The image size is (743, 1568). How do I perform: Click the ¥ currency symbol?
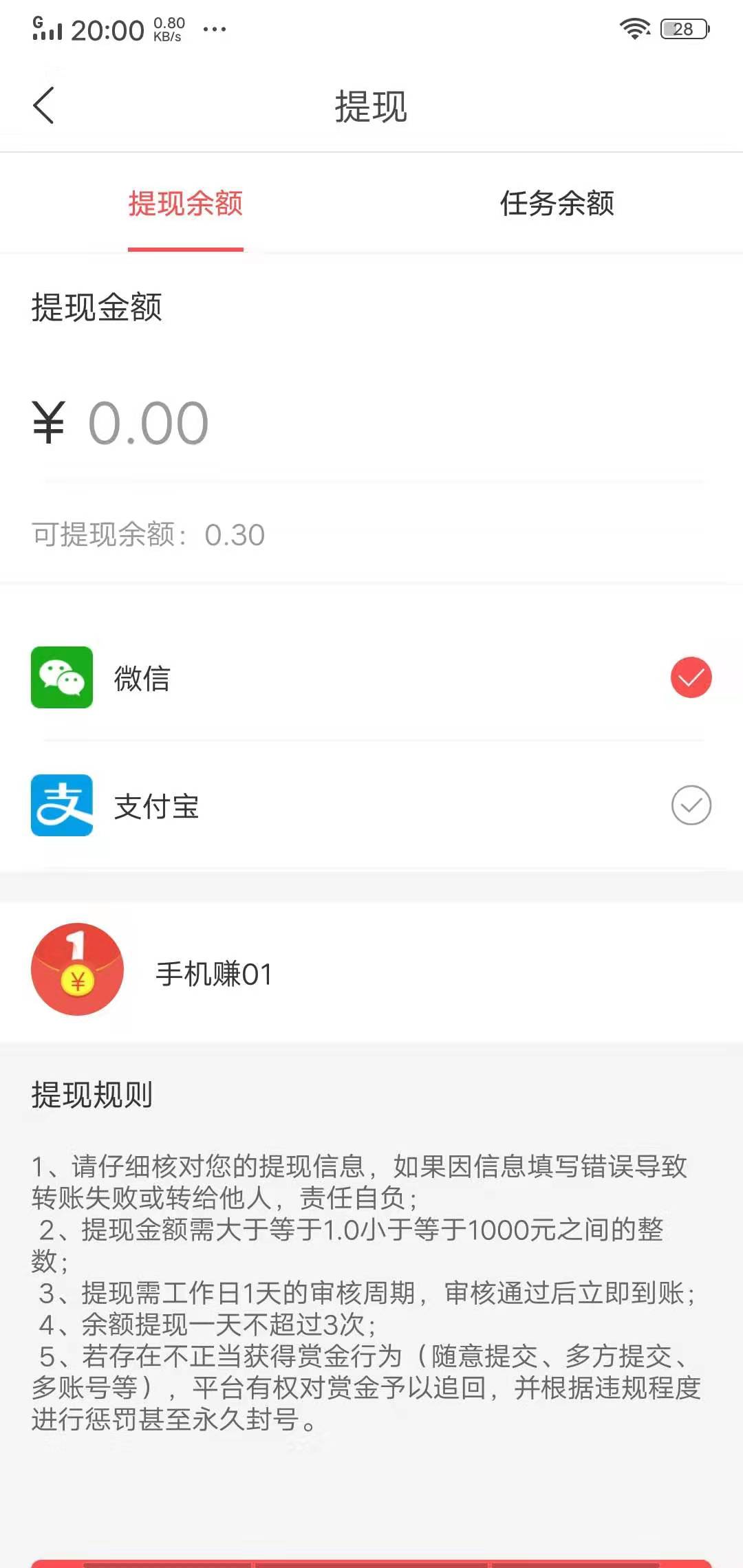46,421
